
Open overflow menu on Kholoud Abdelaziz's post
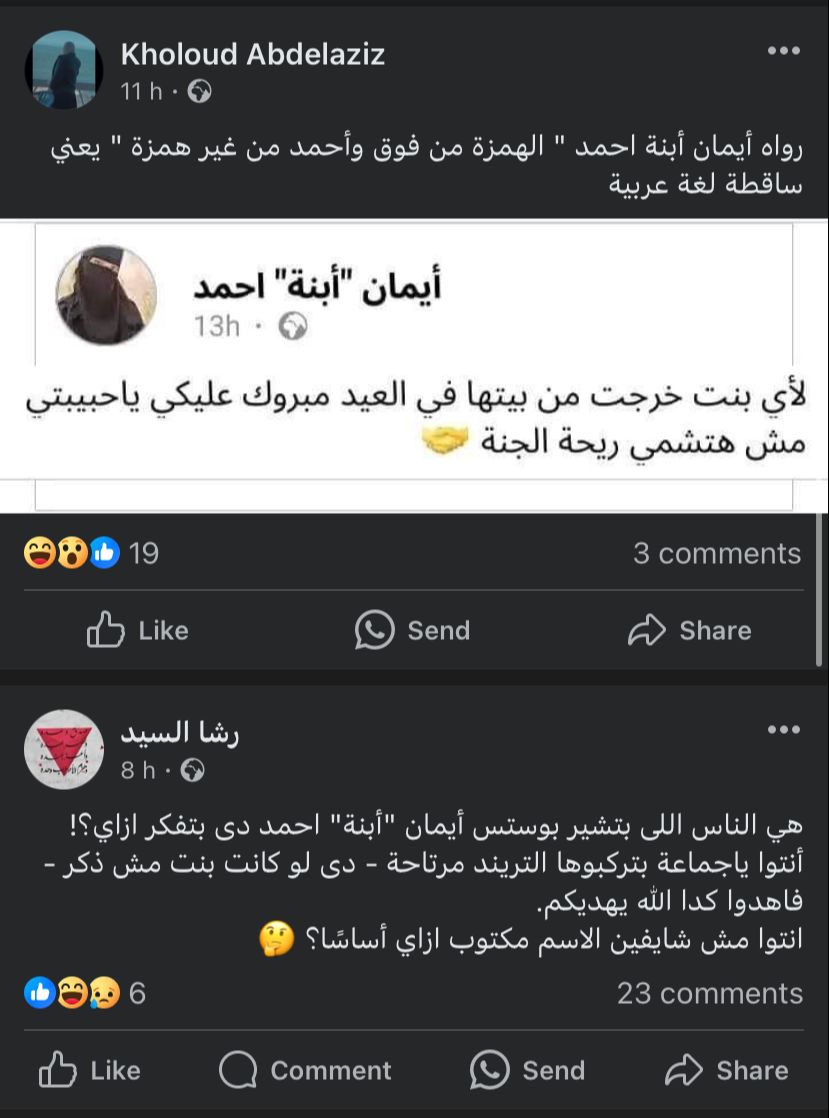coord(783,51)
